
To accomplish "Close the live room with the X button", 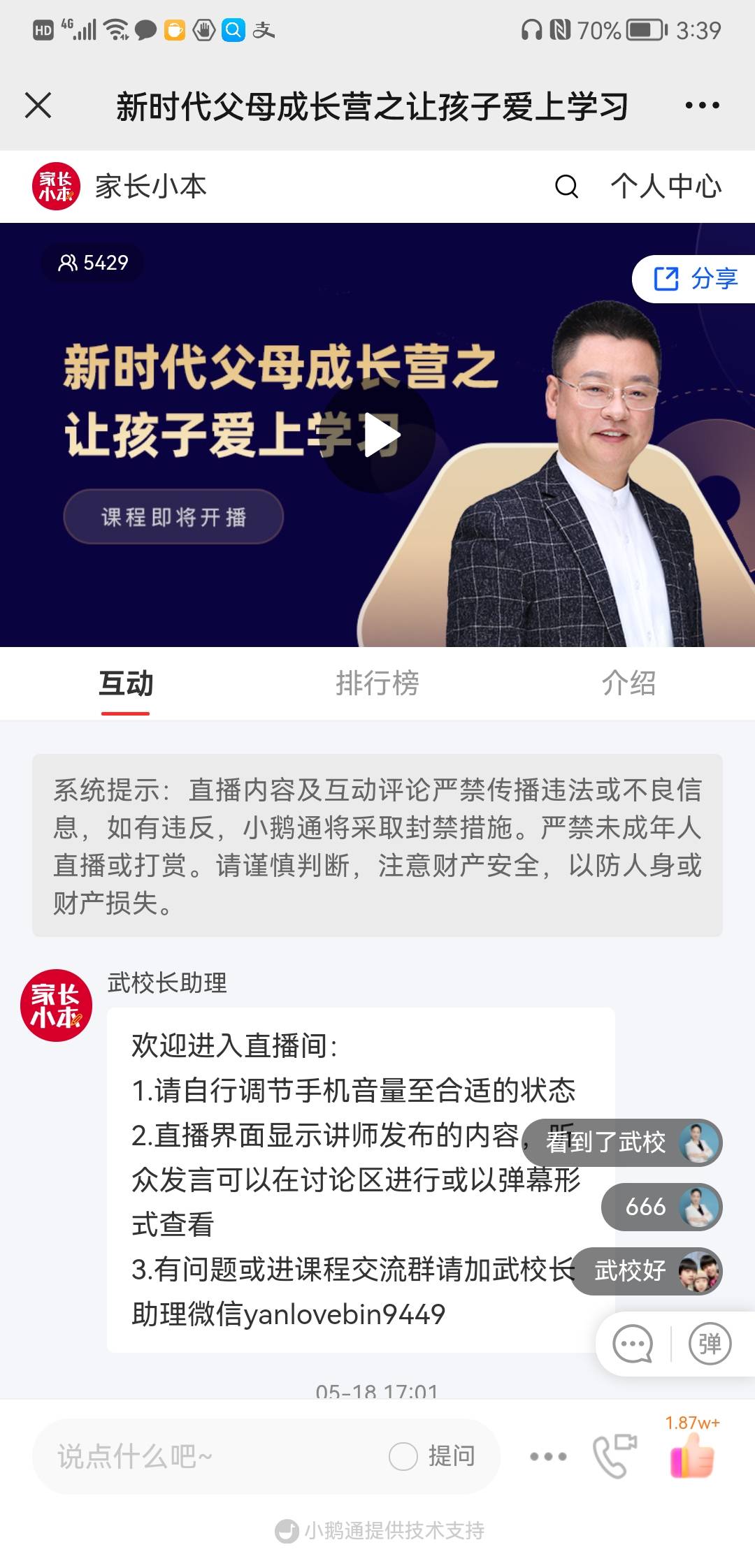I will click(39, 106).
